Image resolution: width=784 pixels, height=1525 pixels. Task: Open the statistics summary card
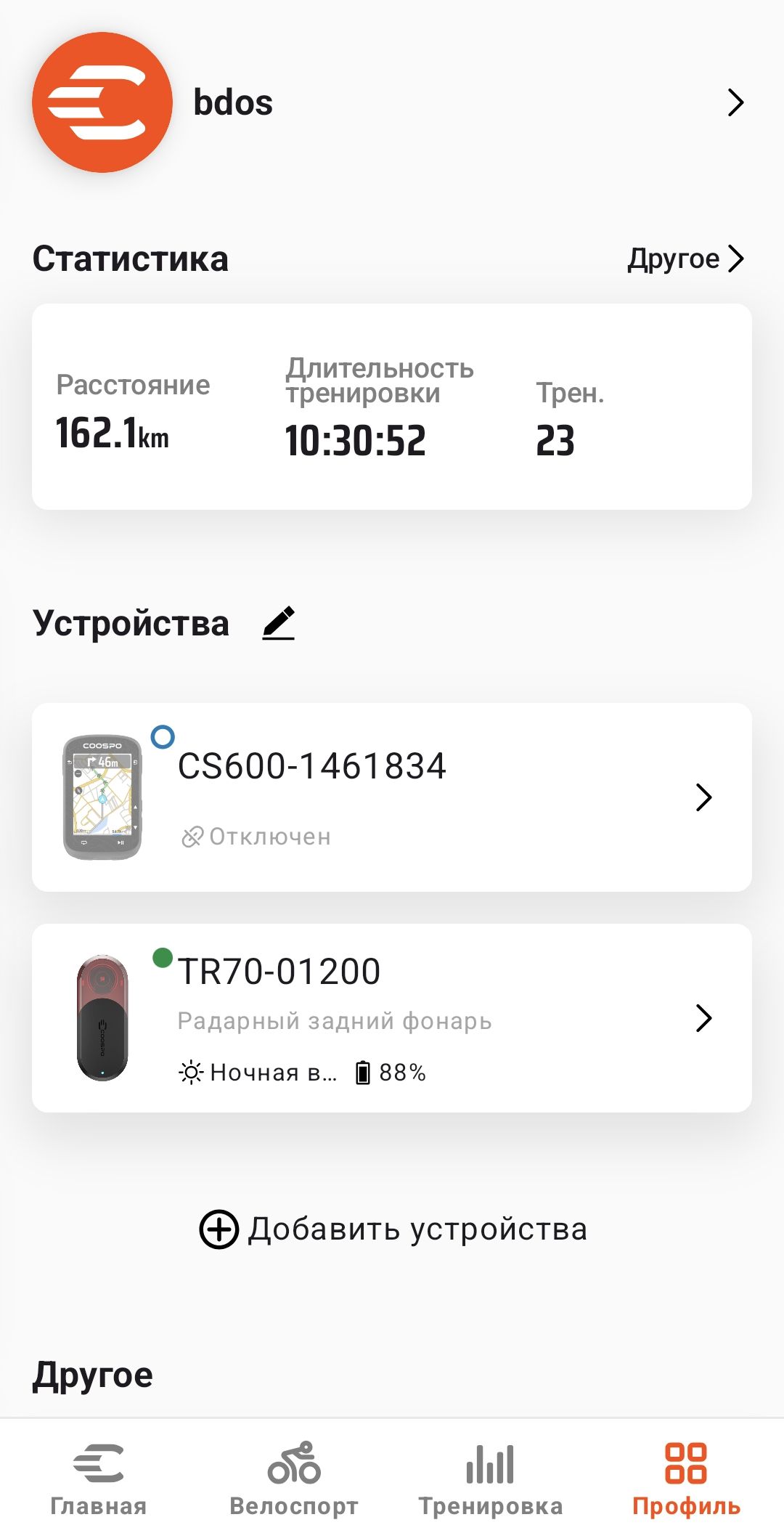click(392, 407)
